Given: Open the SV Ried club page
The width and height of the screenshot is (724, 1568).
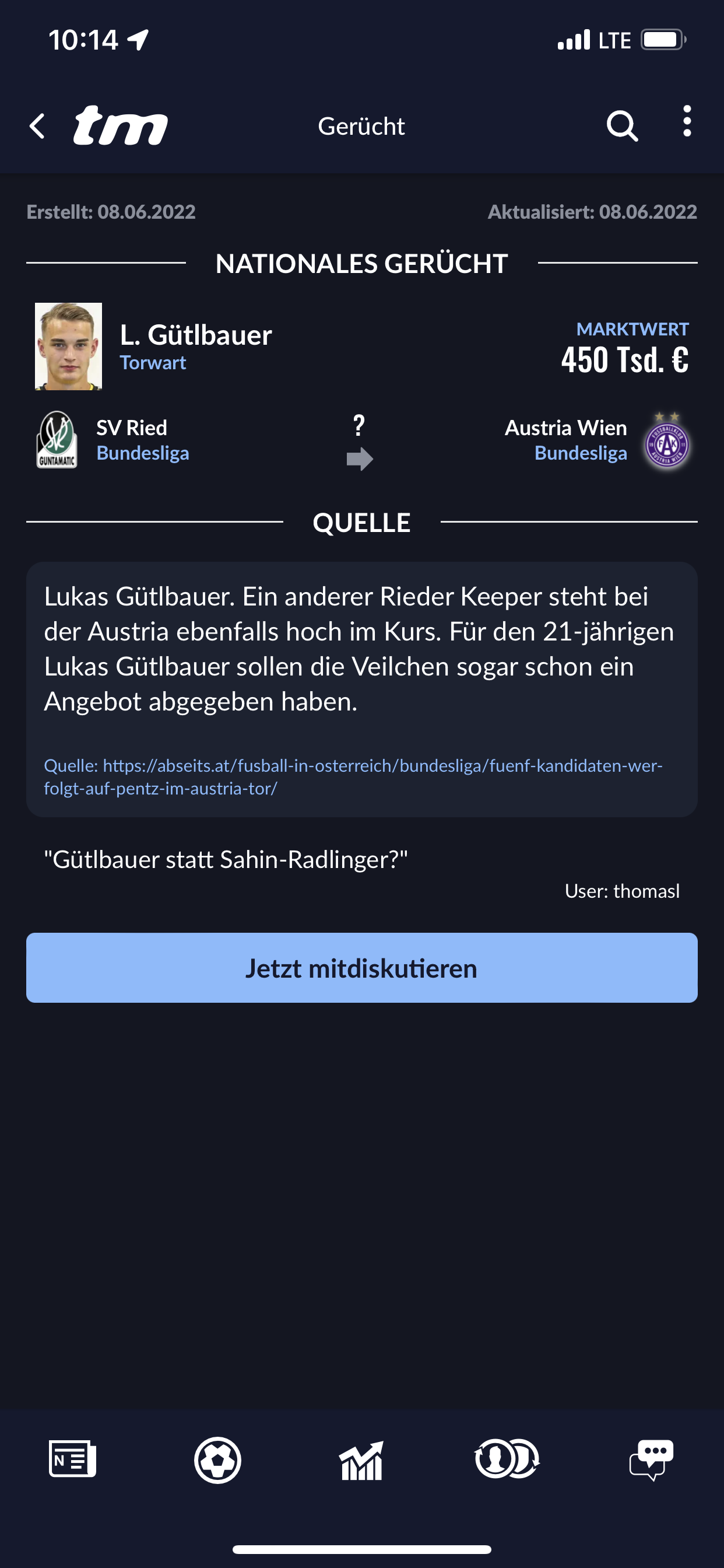Looking at the screenshot, I should pos(132,428).
